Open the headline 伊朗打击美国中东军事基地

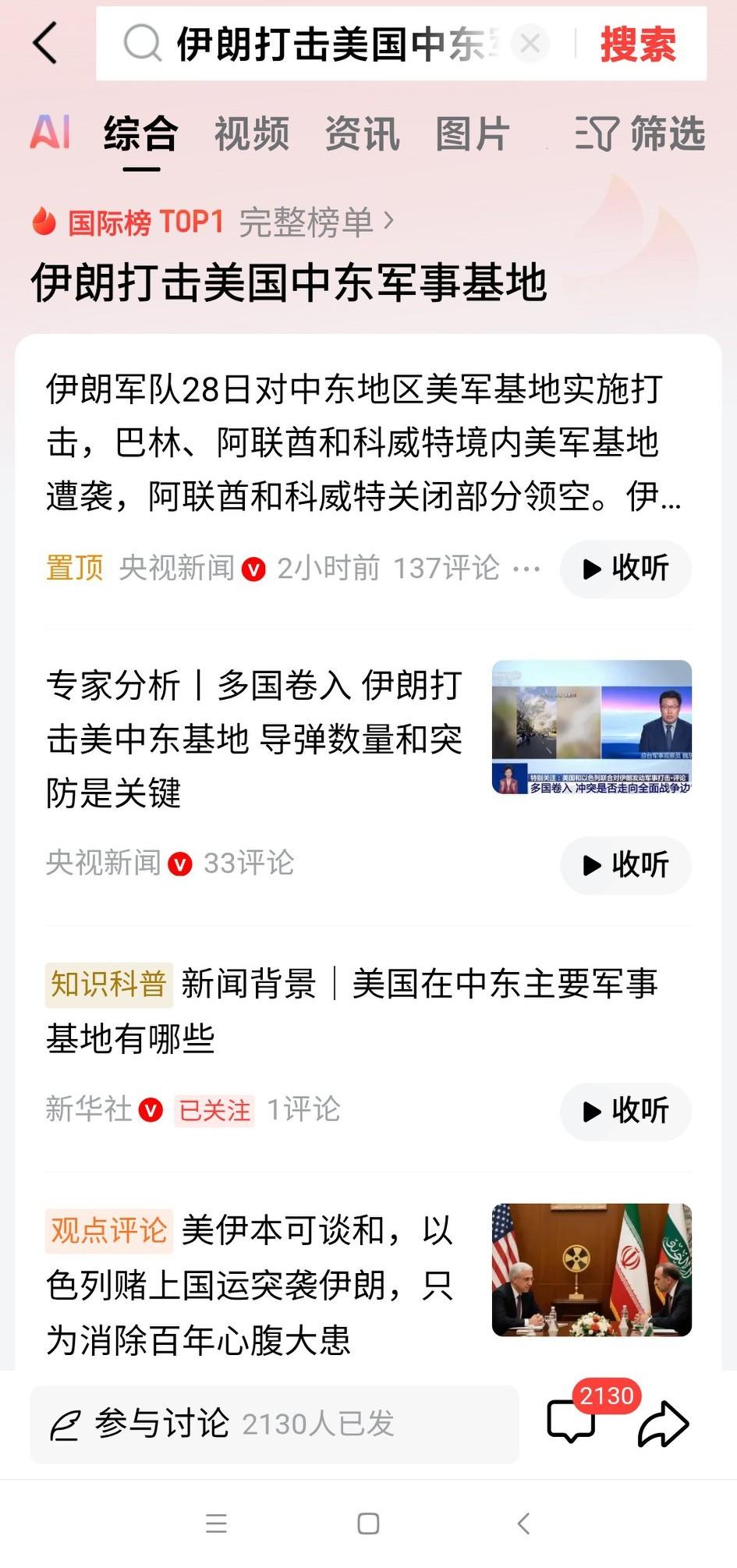pyautogui.click(x=289, y=284)
